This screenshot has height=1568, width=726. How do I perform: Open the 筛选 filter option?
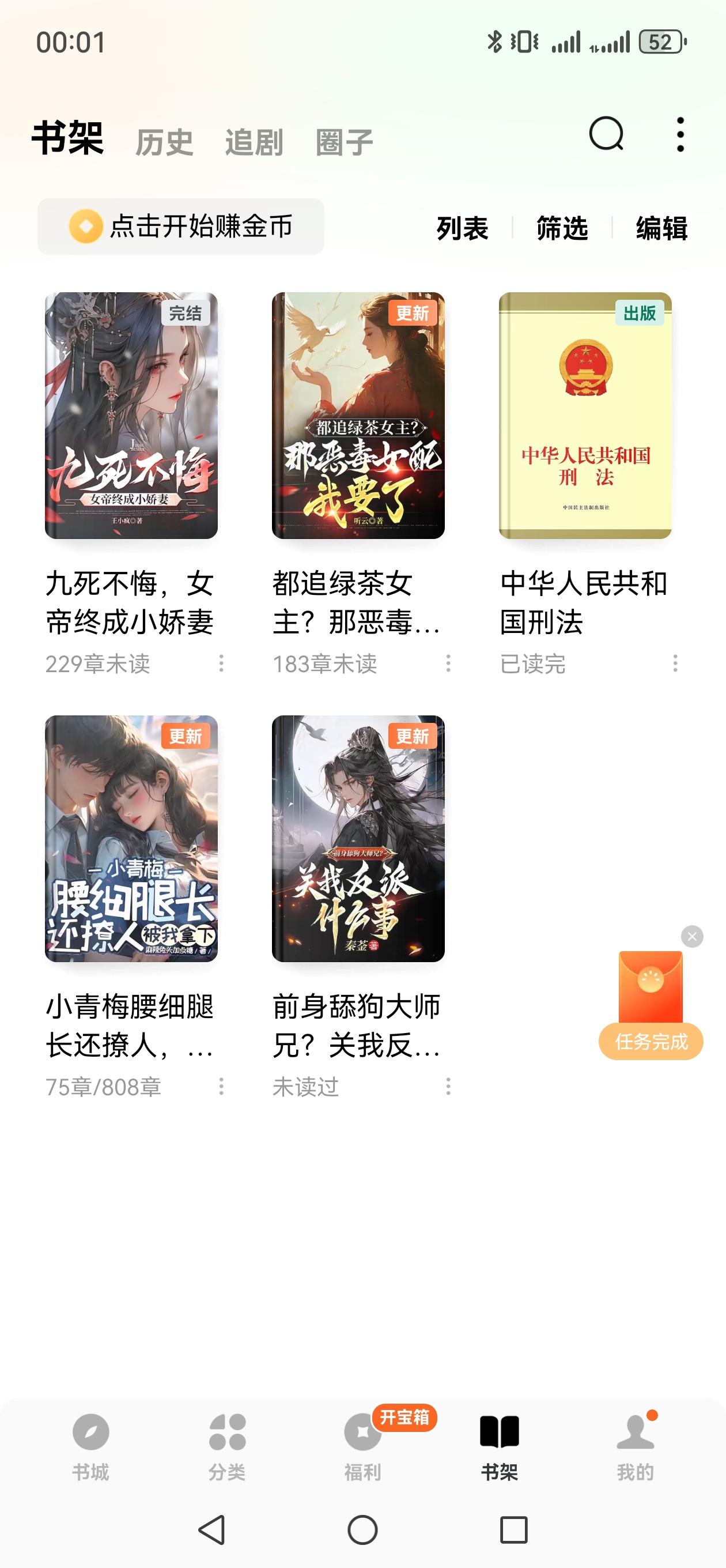(x=562, y=228)
